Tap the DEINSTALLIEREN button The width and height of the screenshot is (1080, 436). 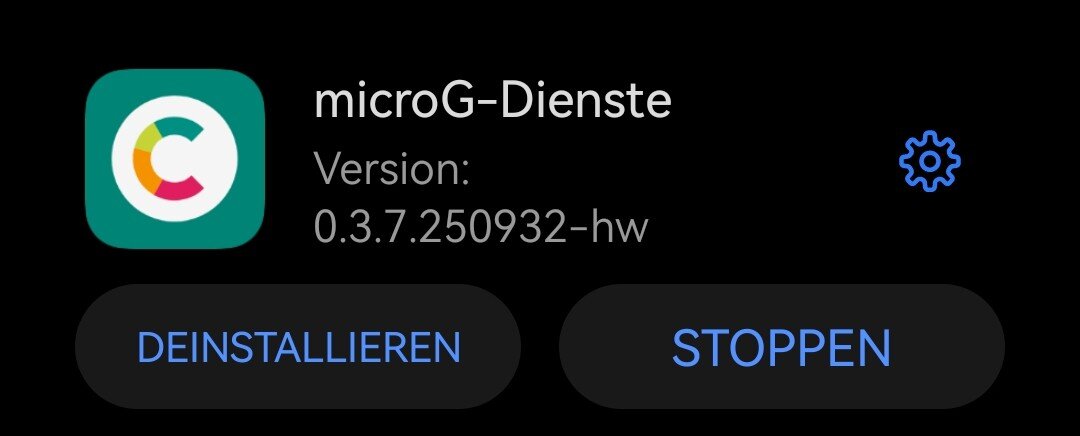pyautogui.click(x=298, y=347)
